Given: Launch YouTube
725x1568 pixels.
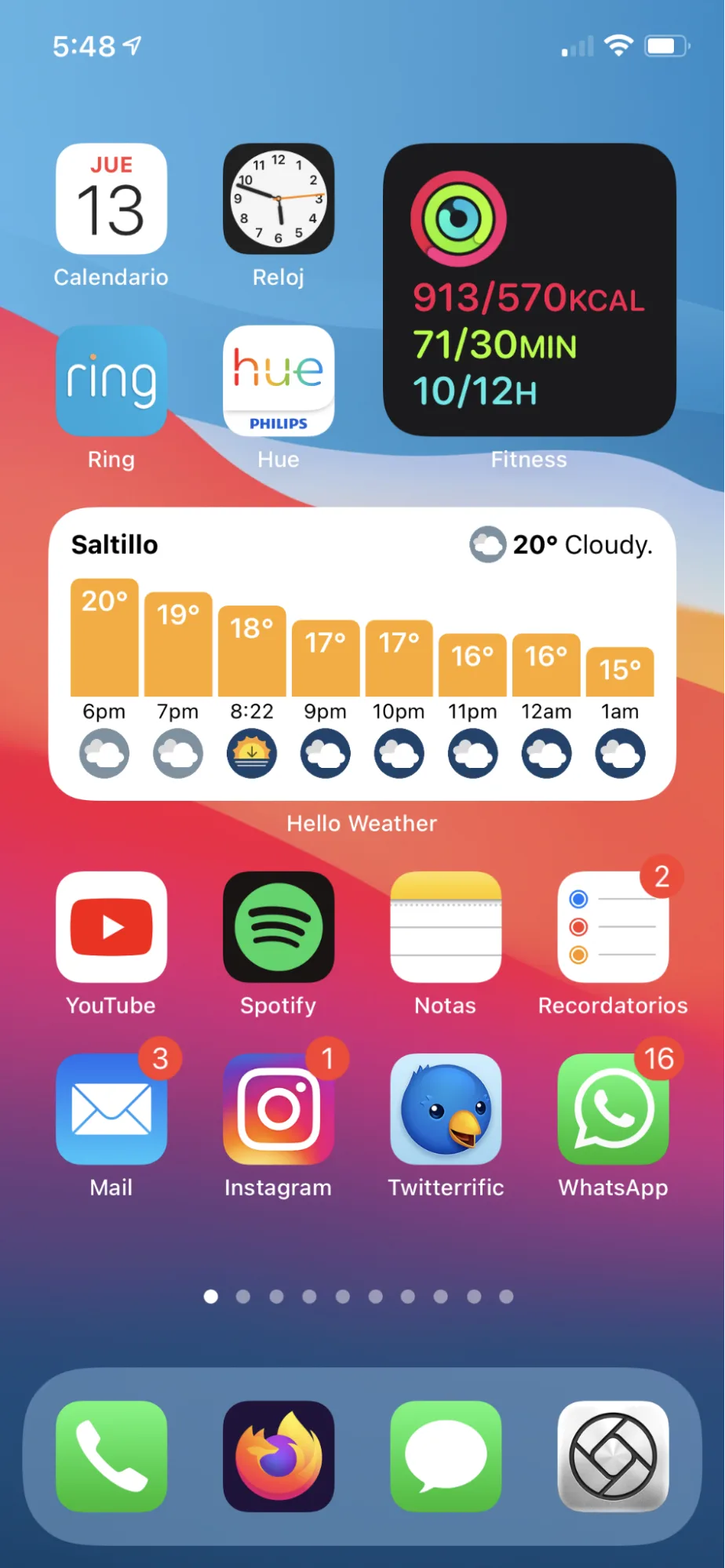Looking at the screenshot, I should coord(111,926).
